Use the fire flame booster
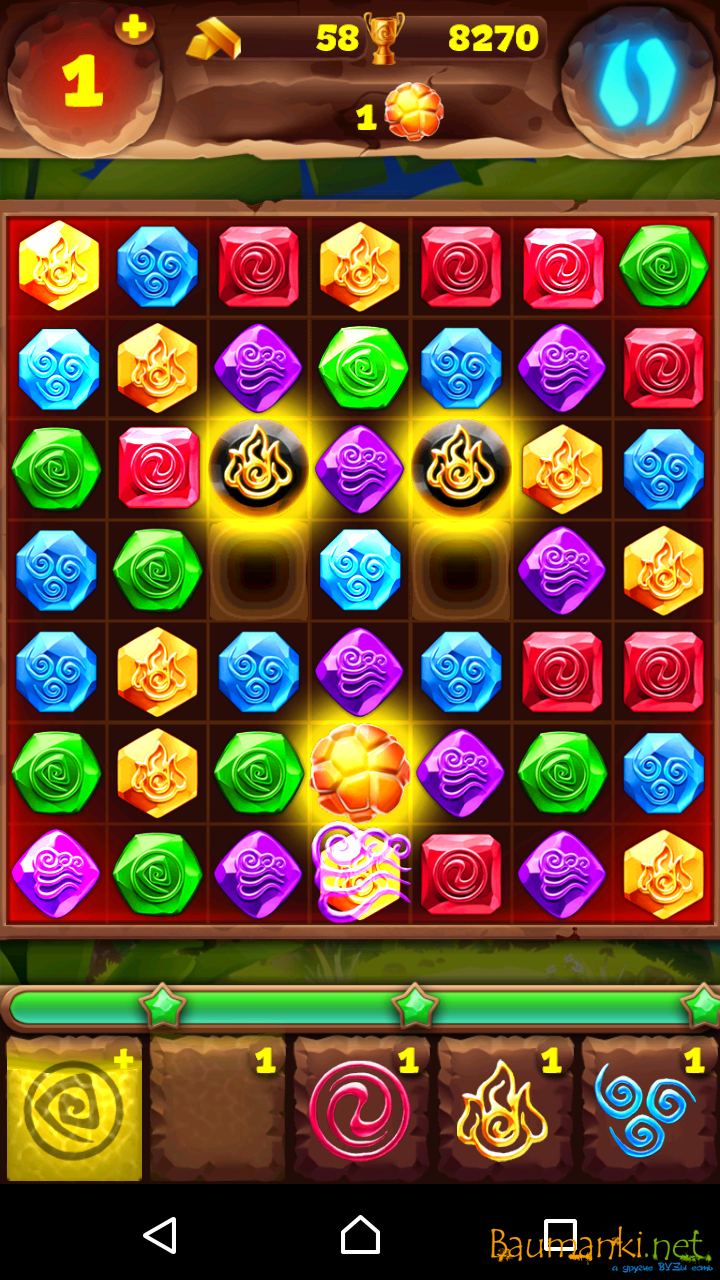The image size is (720, 1280). tap(503, 1110)
